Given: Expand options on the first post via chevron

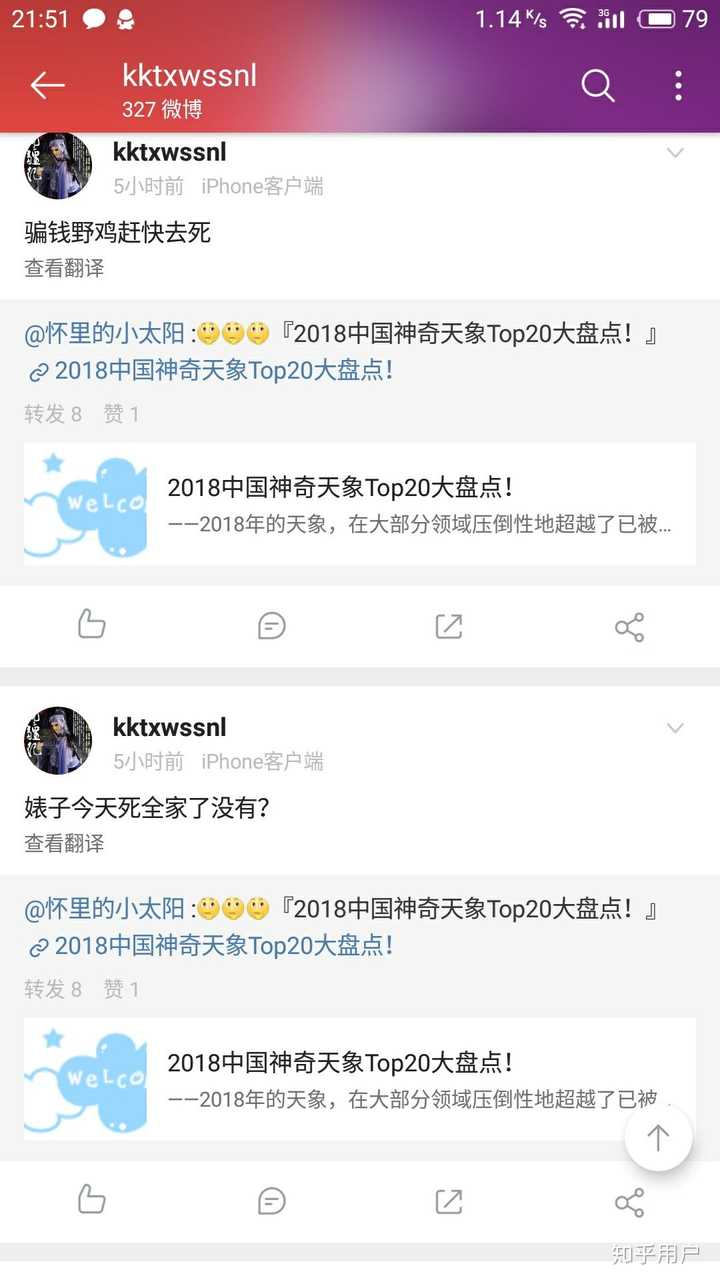Looking at the screenshot, I should tap(676, 152).
